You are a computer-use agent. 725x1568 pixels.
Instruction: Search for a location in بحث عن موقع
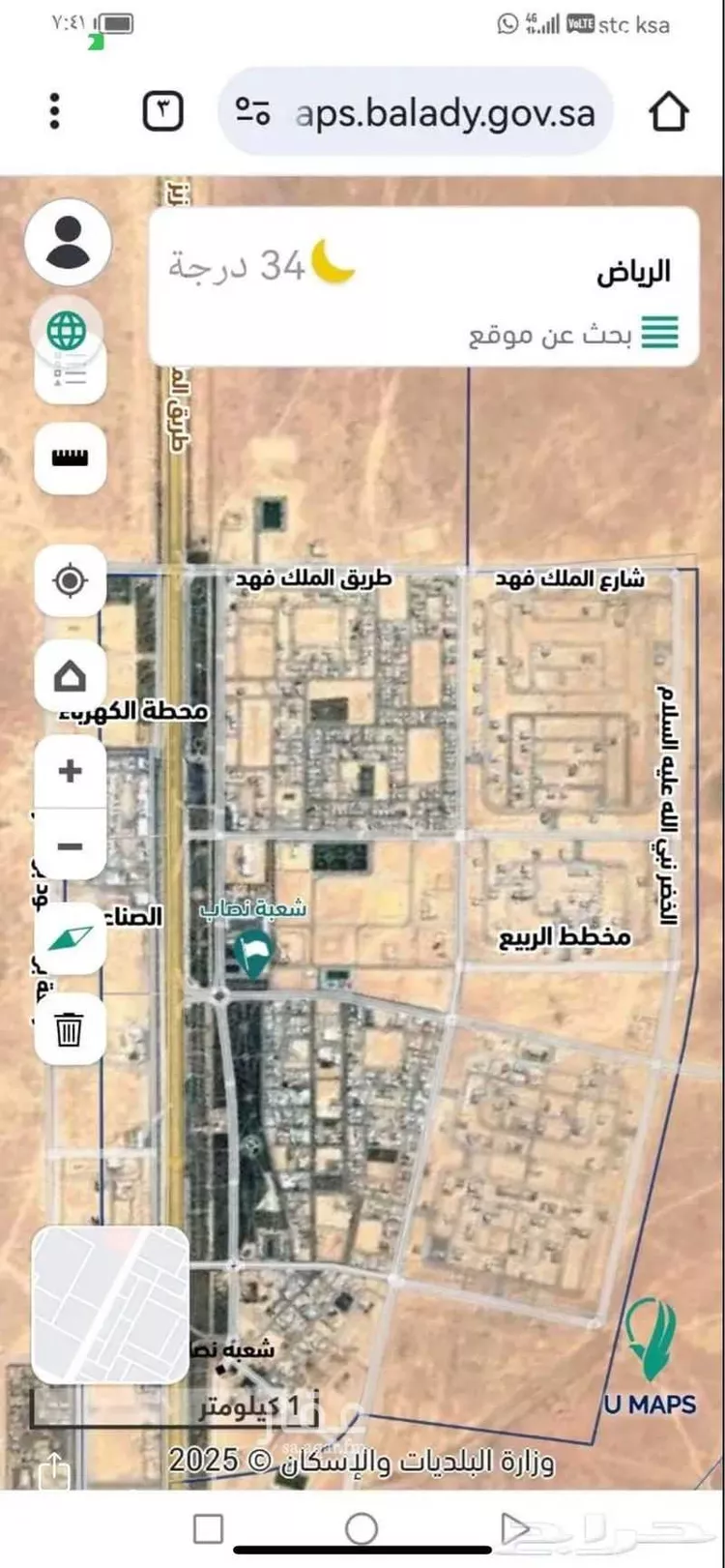(549, 335)
